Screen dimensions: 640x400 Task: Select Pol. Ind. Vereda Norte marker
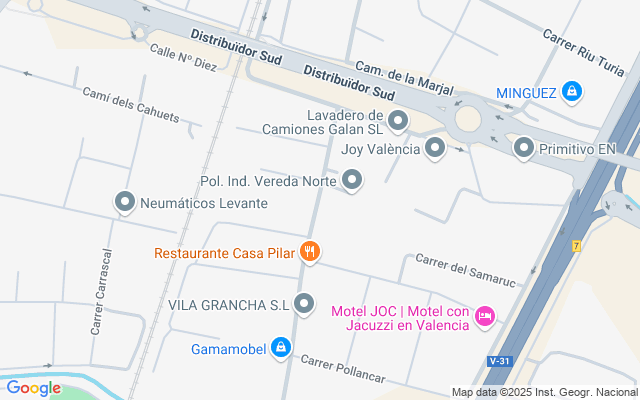tap(352, 181)
